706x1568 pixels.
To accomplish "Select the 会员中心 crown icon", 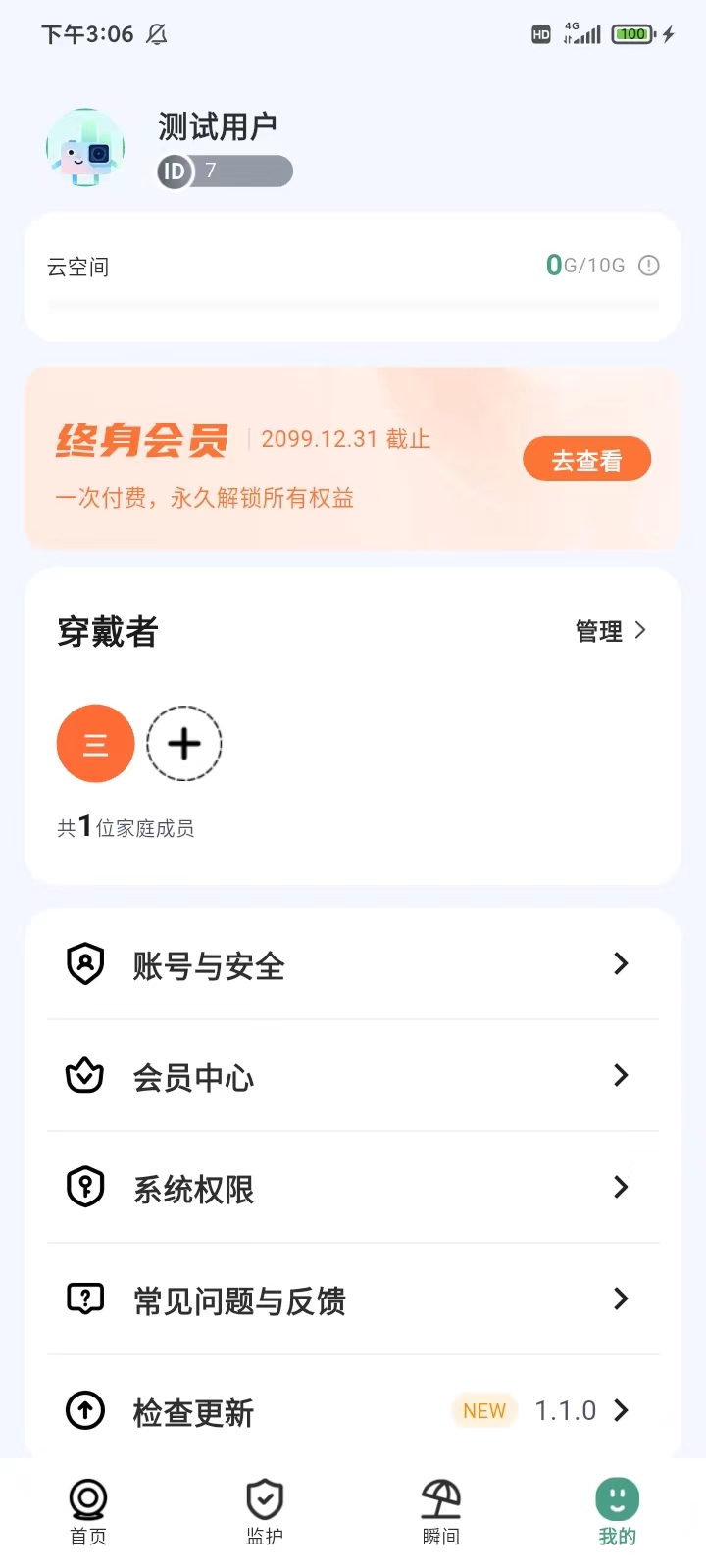I will pos(84,1075).
